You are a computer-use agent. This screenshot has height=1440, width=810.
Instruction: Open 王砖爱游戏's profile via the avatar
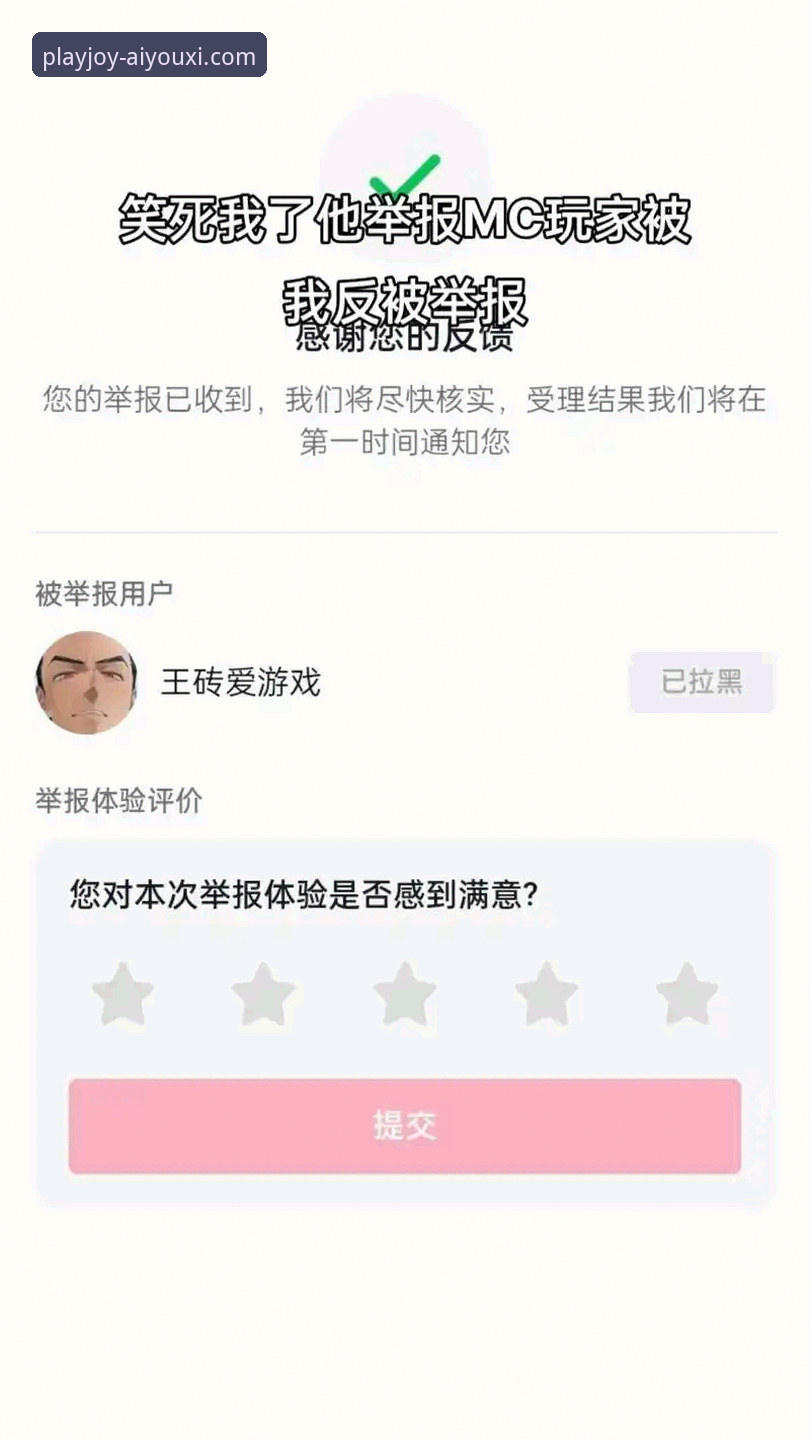(87, 682)
